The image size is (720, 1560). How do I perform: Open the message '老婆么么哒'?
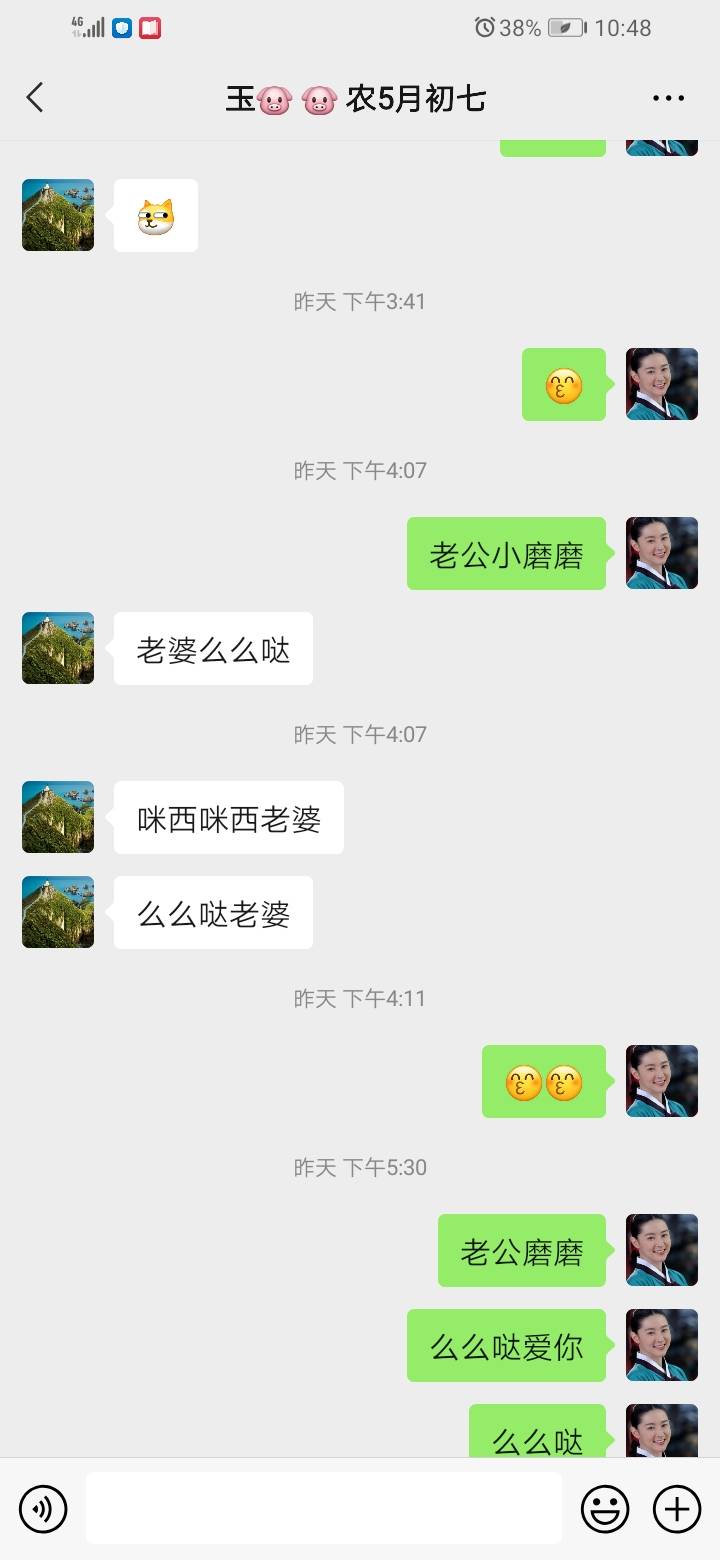(212, 649)
